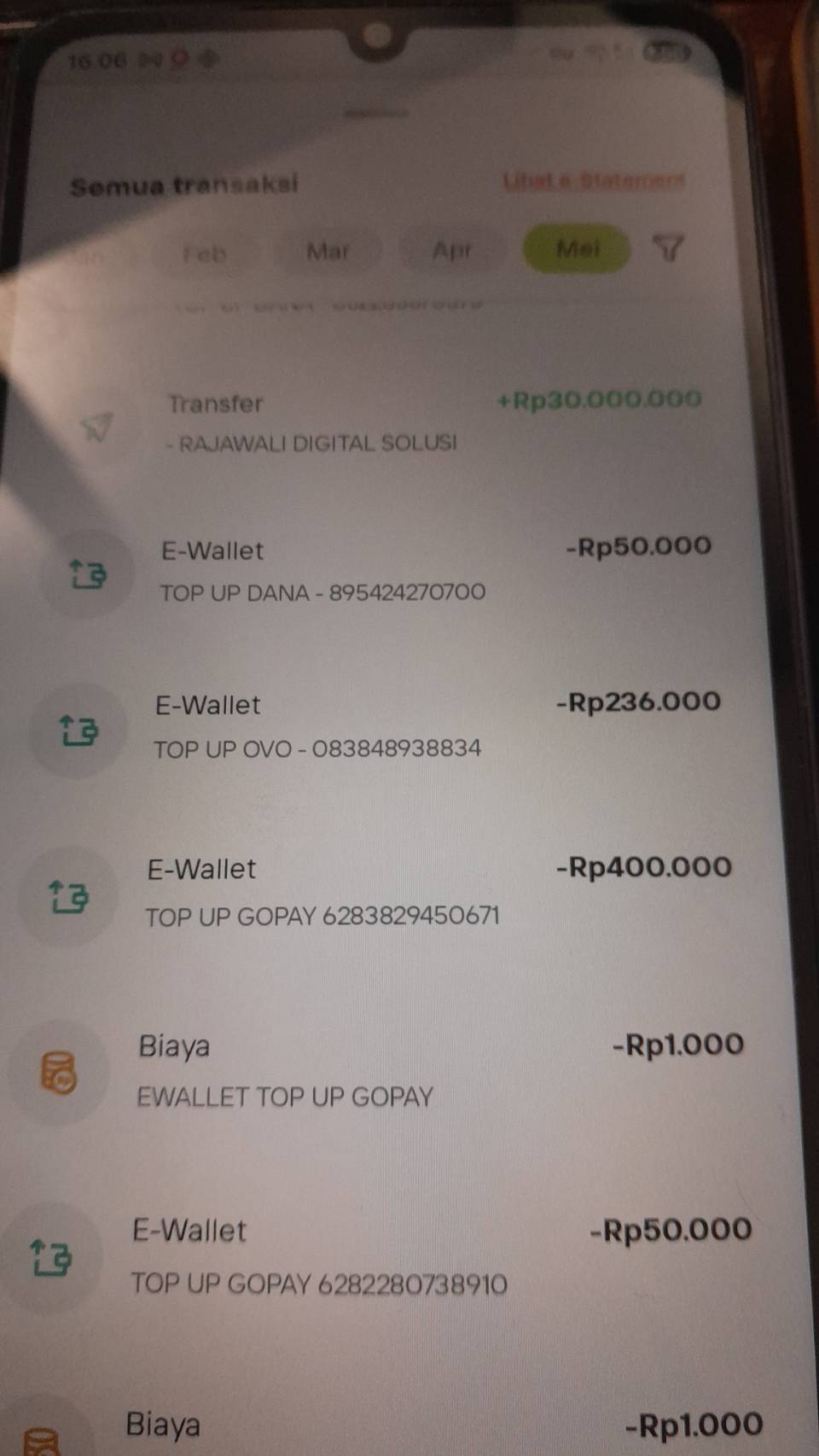Open the Lihat e-Statement link
Image resolution: width=819 pixels, height=1456 pixels.
point(594,181)
